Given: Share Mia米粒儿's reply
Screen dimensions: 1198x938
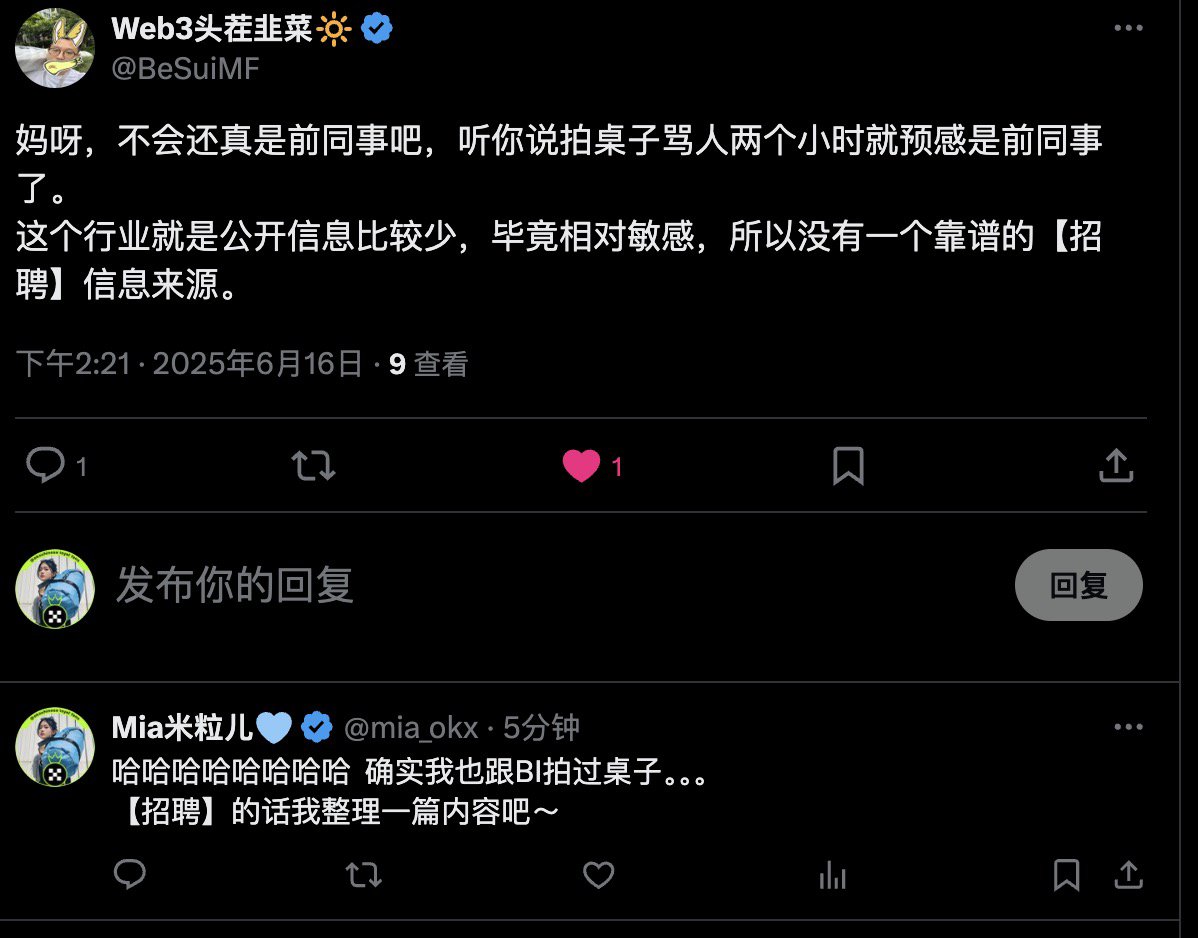Looking at the screenshot, I should [x=1128, y=875].
